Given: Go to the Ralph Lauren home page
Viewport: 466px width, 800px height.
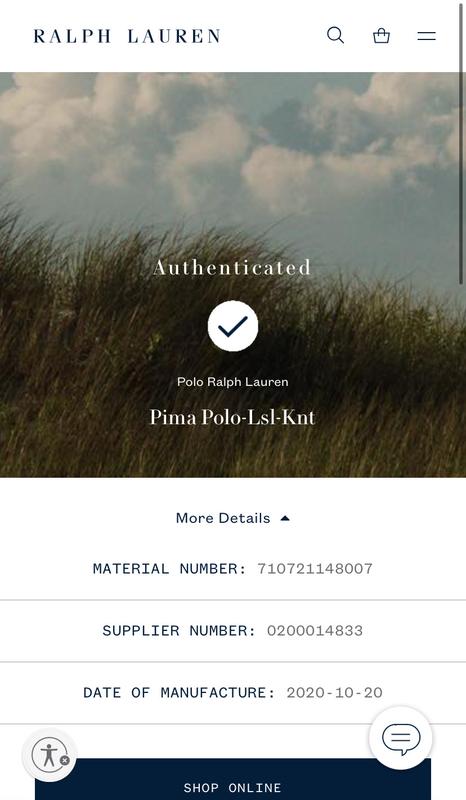Looking at the screenshot, I should [127, 36].
